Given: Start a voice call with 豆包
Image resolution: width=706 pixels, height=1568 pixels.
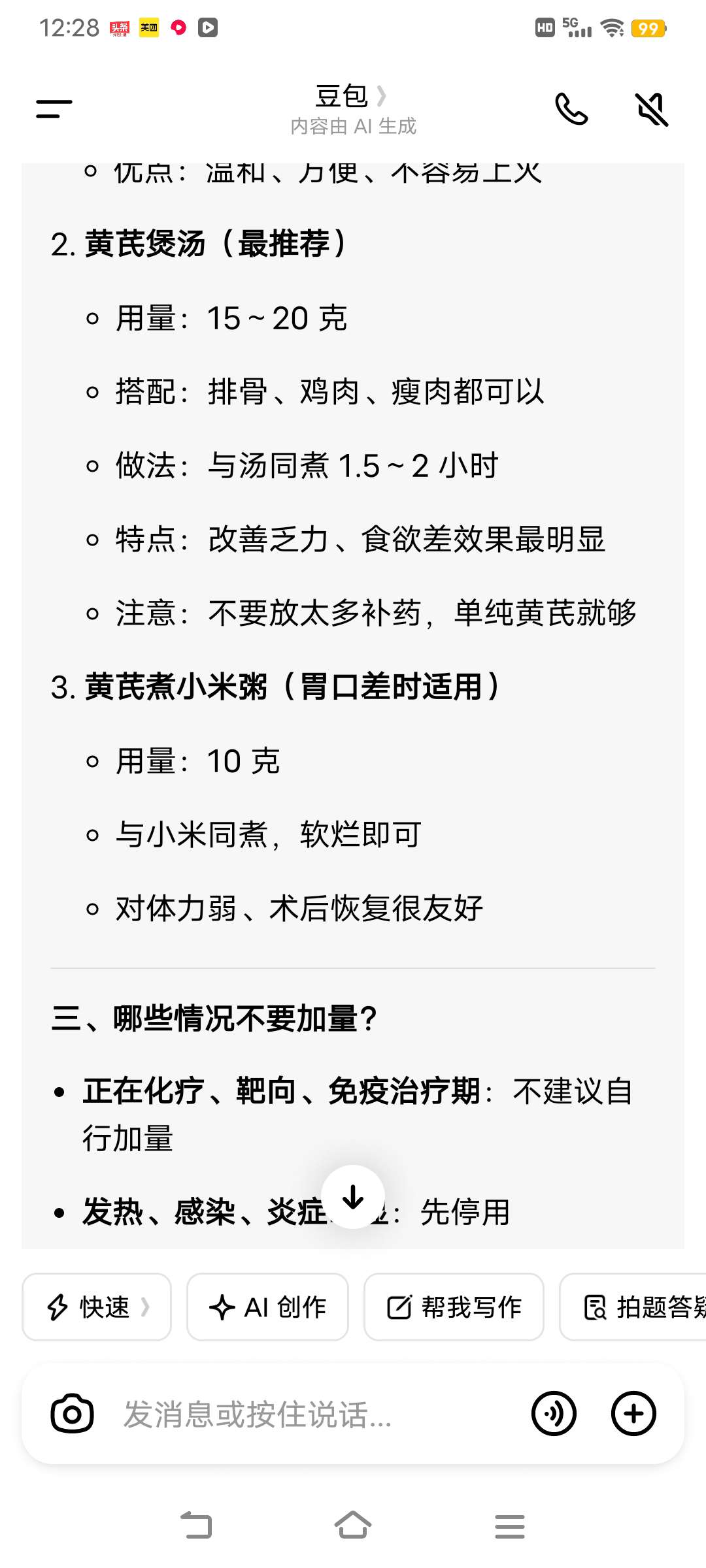Looking at the screenshot, I should pos(571,108).
